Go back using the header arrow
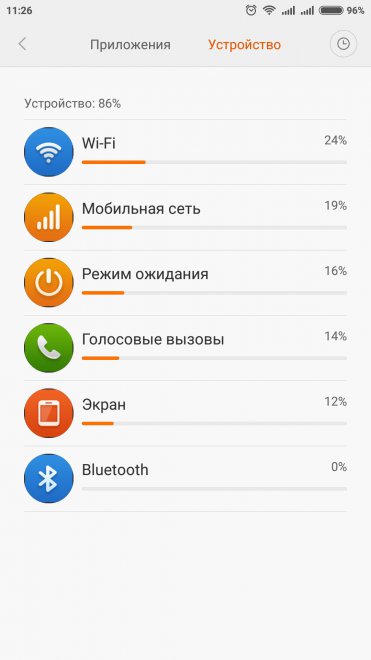This screenshot has width=371, height=660. click(x=22, y=44)
